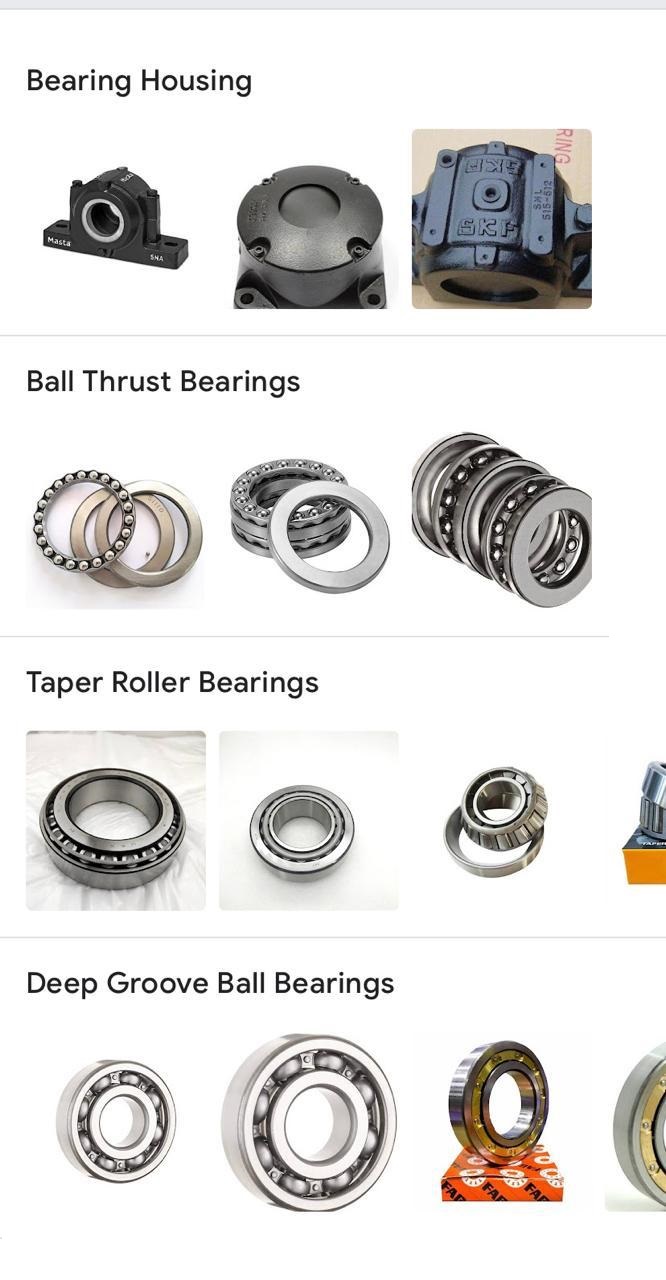Open second Taper Roller Bearings image
Screen dimensions: 666x1280
point(309,820)
